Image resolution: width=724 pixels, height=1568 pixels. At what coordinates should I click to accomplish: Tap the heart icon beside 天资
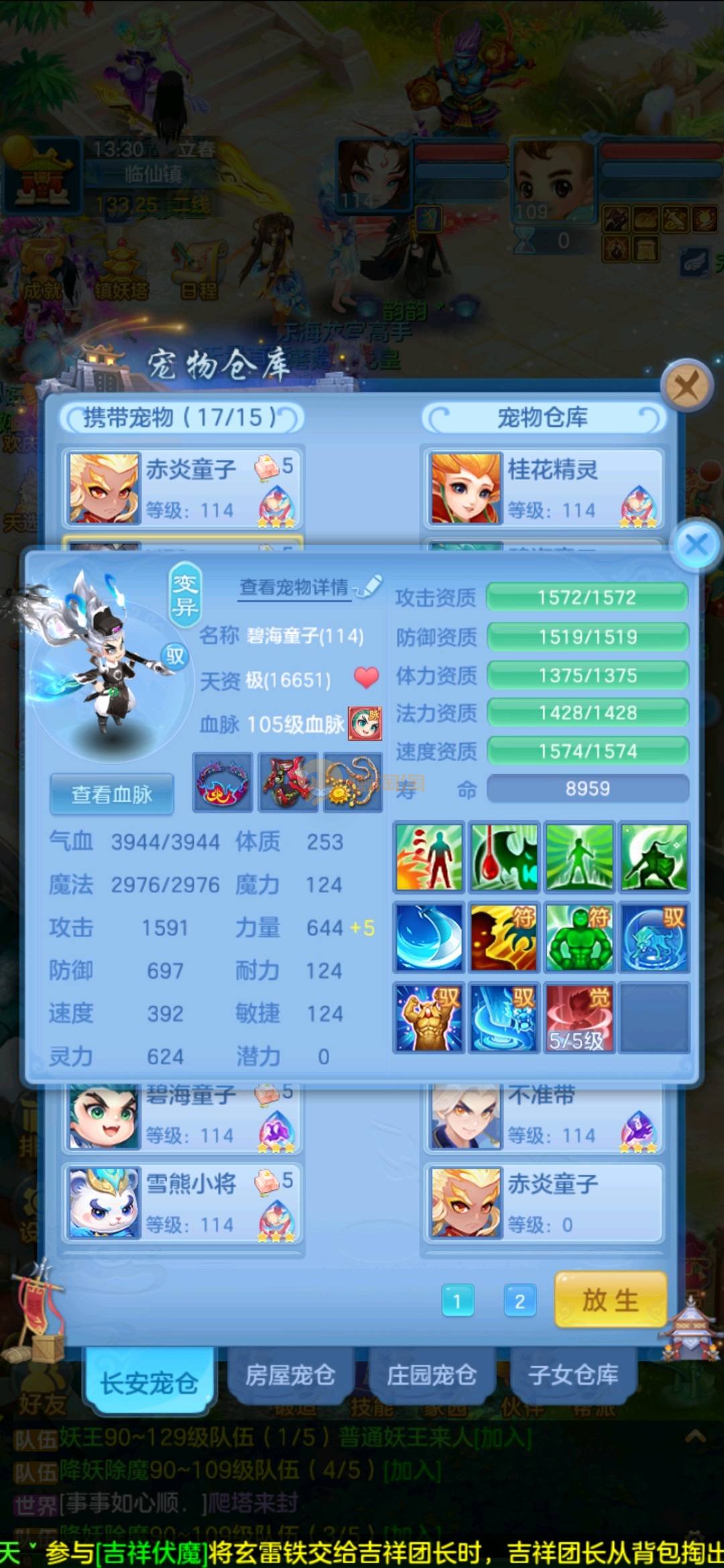tap(366, 678)
